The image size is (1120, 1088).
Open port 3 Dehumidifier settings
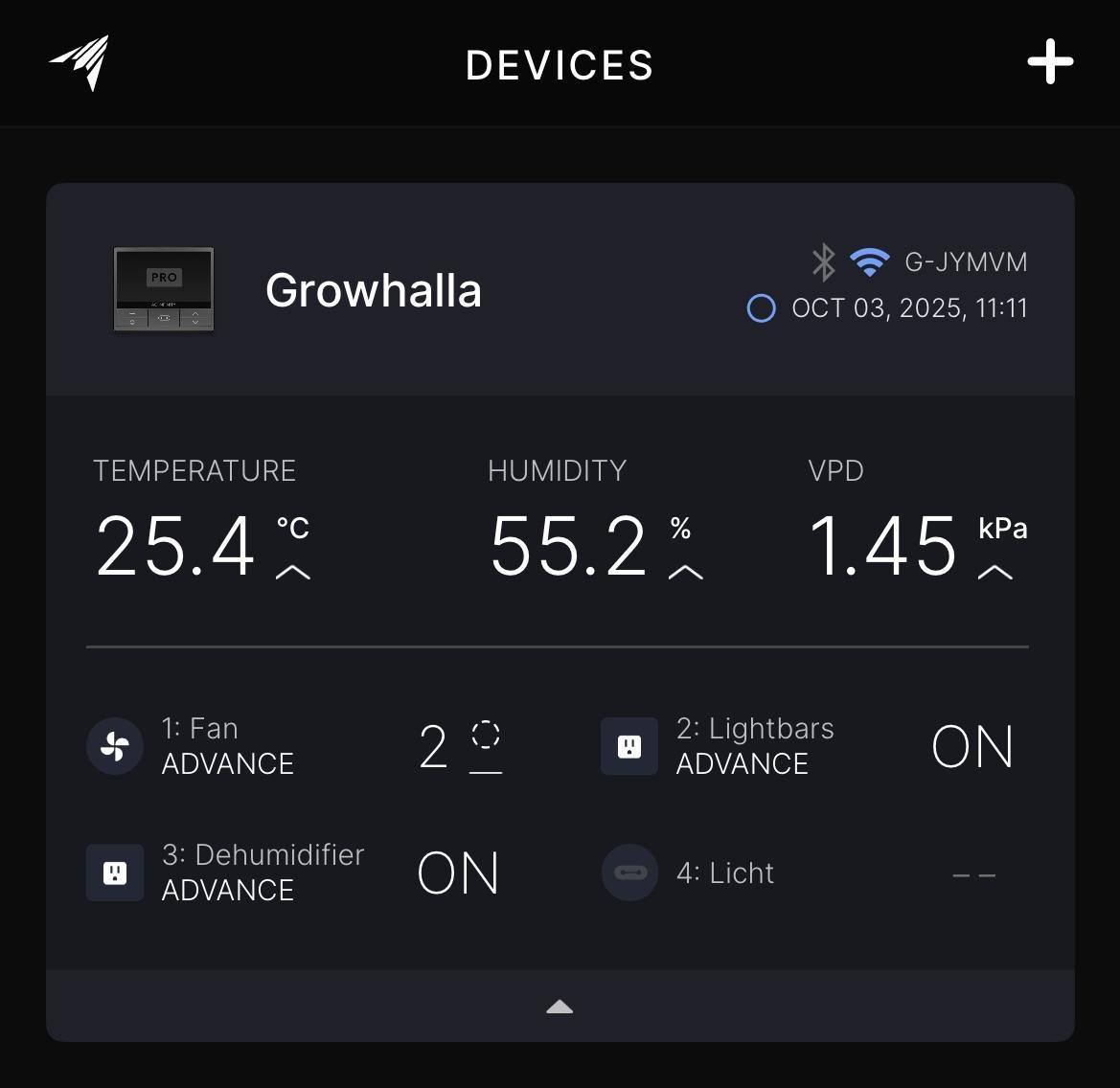(262, 873)
